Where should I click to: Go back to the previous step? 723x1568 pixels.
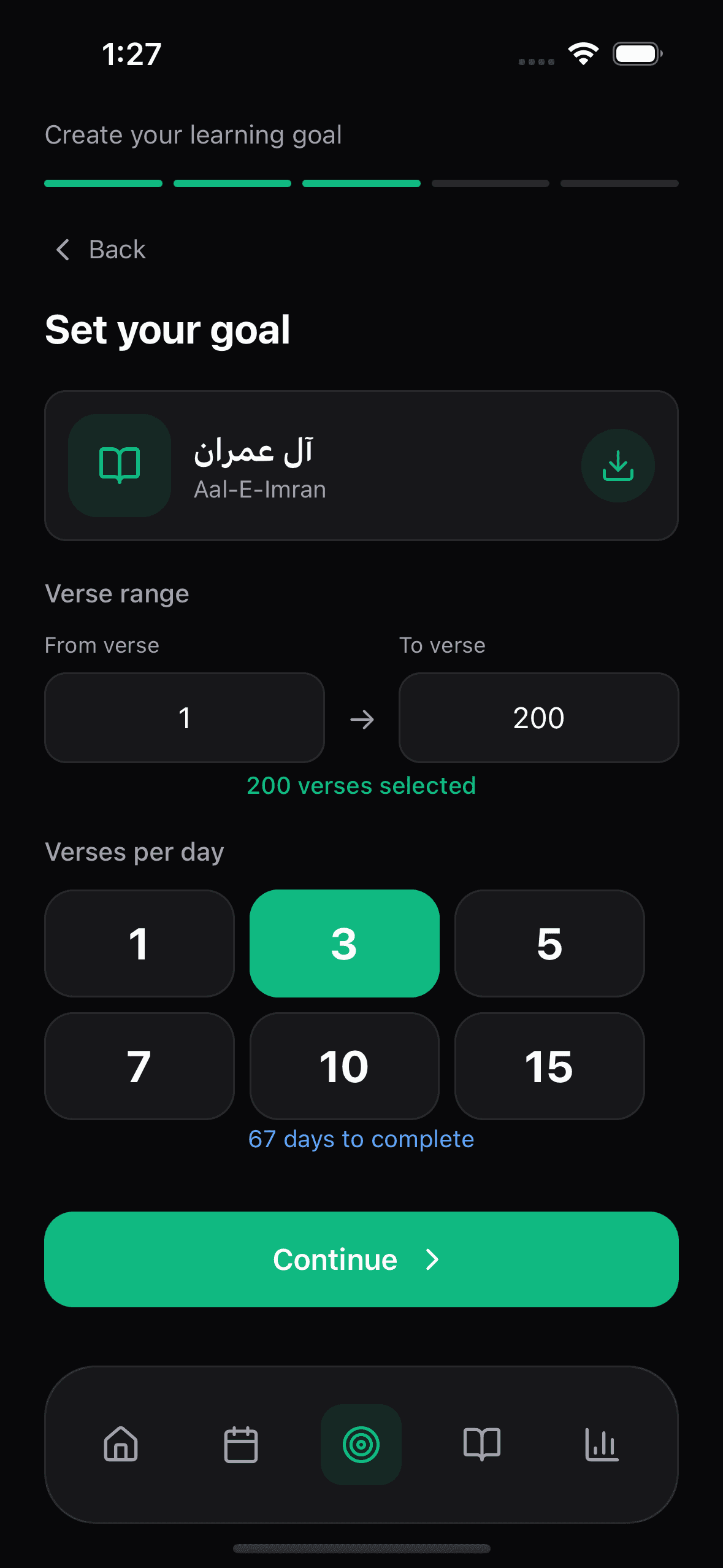point(101,250)
